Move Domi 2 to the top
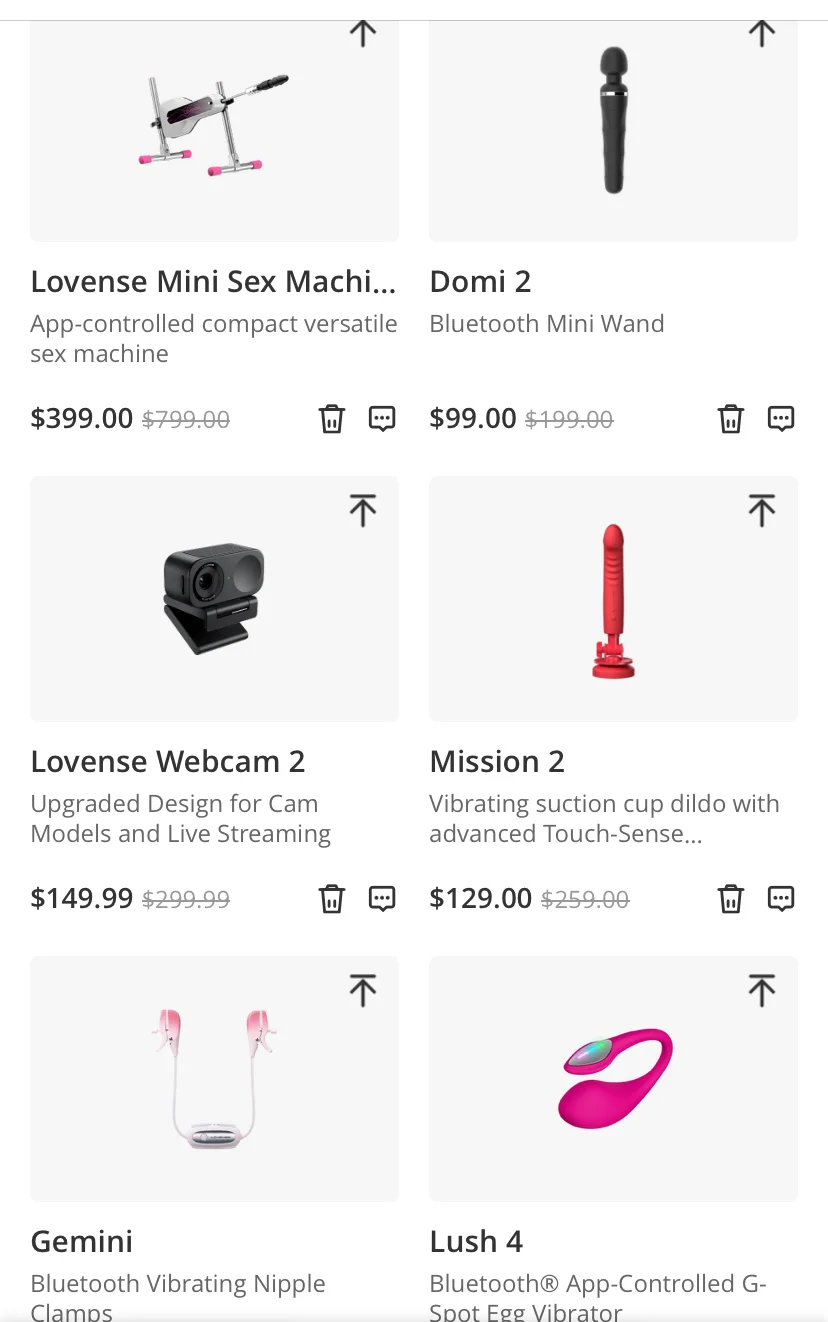 pos(762,34)
